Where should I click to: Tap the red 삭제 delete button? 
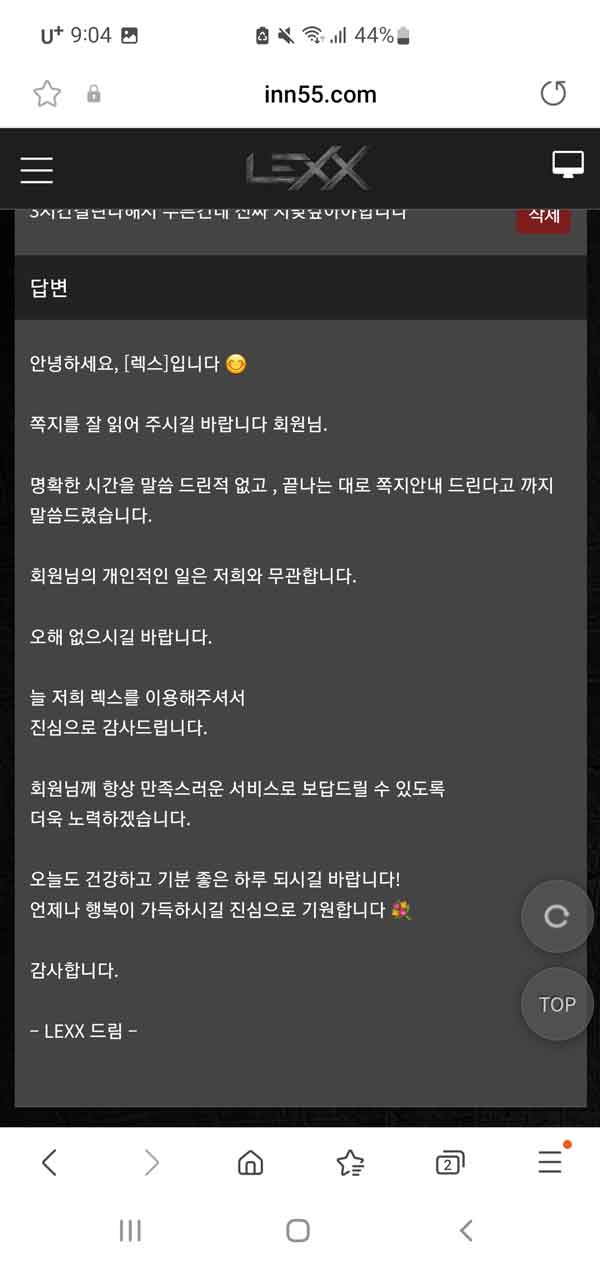[x=543, y=217]
